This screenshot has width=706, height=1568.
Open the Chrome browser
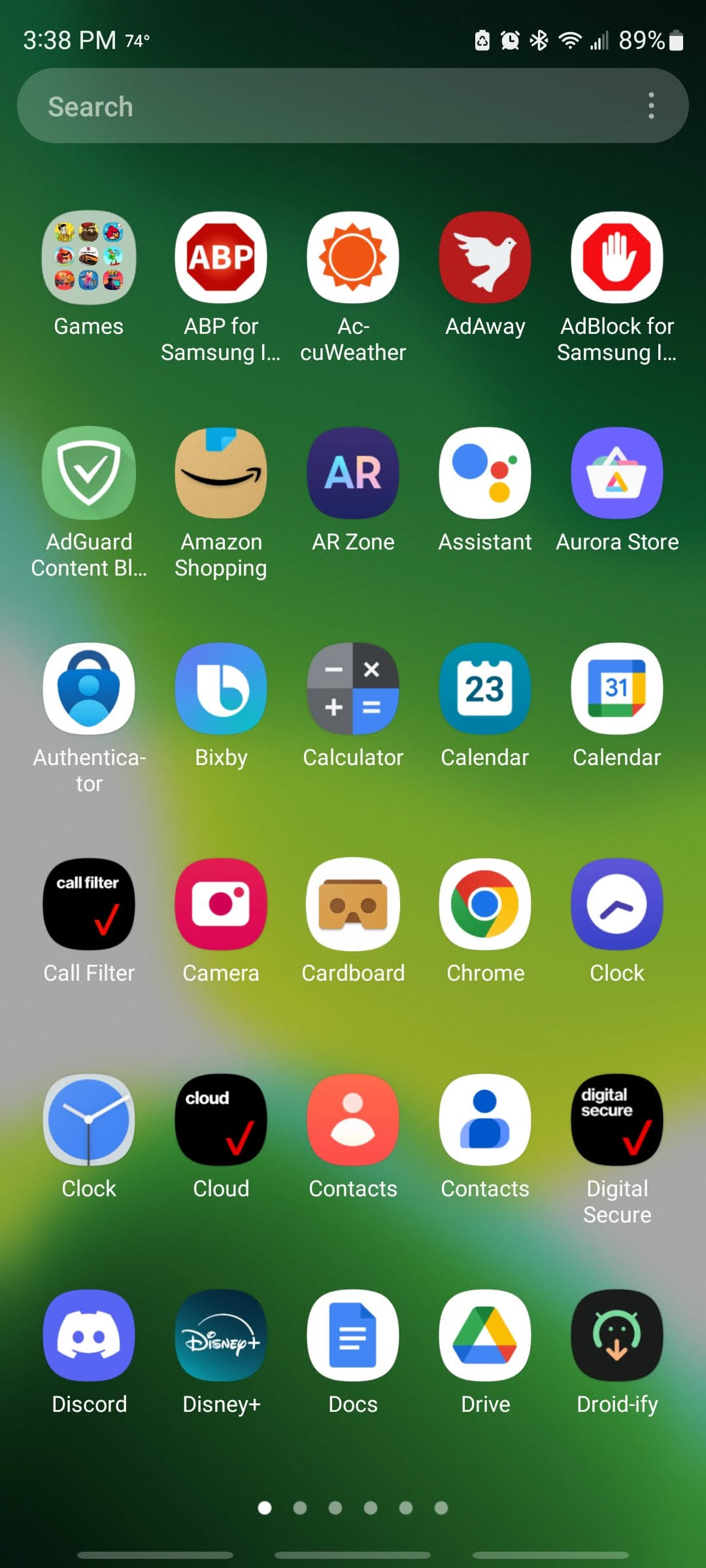[485, 904]
